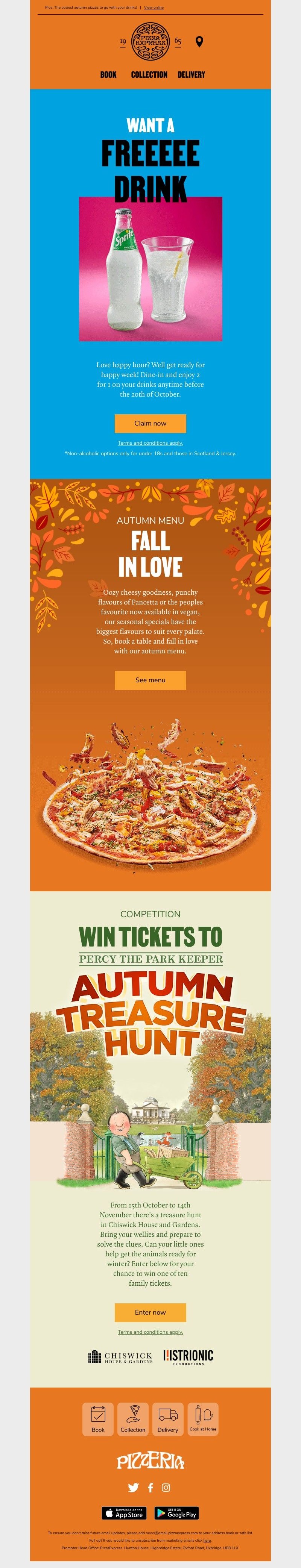The width and height of the screenshot is (301, 1568).
Task: Choose DELIVERY in the header menu
Action: (x=192, y=75)
